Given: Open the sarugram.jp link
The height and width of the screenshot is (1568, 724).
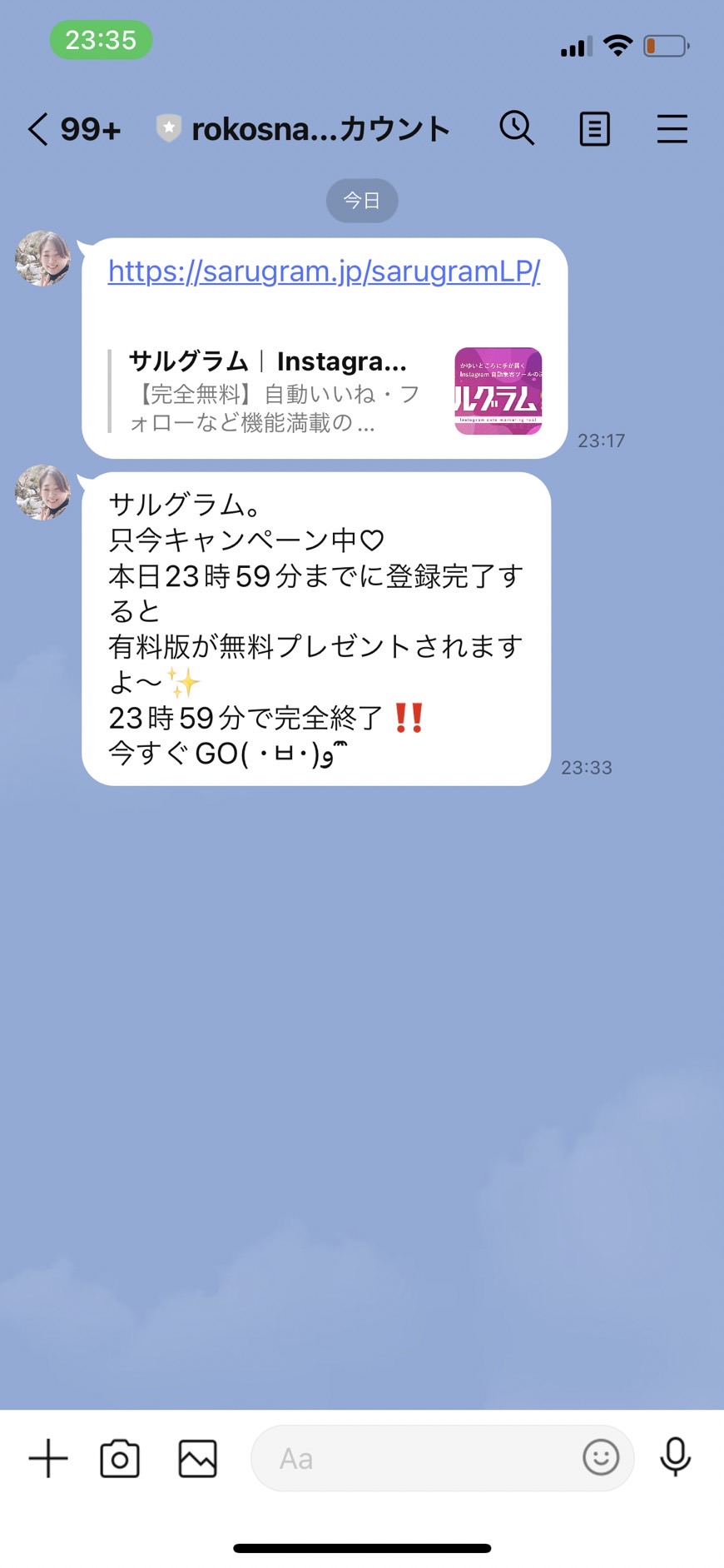Looking at the screenshot, I should 324,271.
